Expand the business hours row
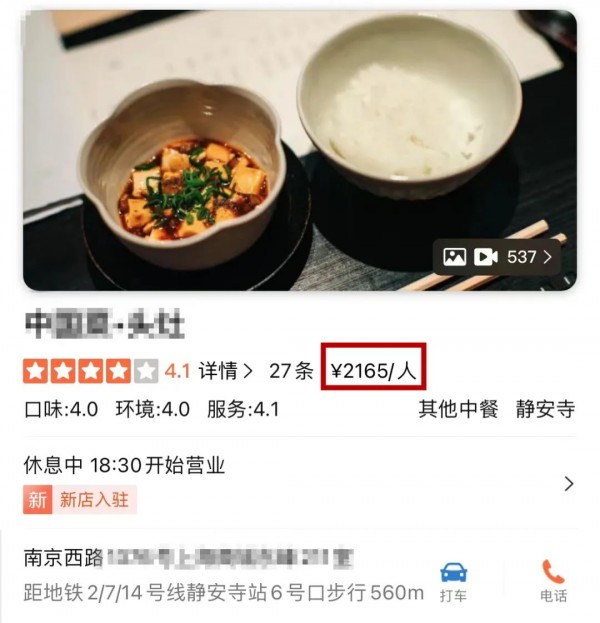Screen dimensions: 600x623 pos(569,483)
